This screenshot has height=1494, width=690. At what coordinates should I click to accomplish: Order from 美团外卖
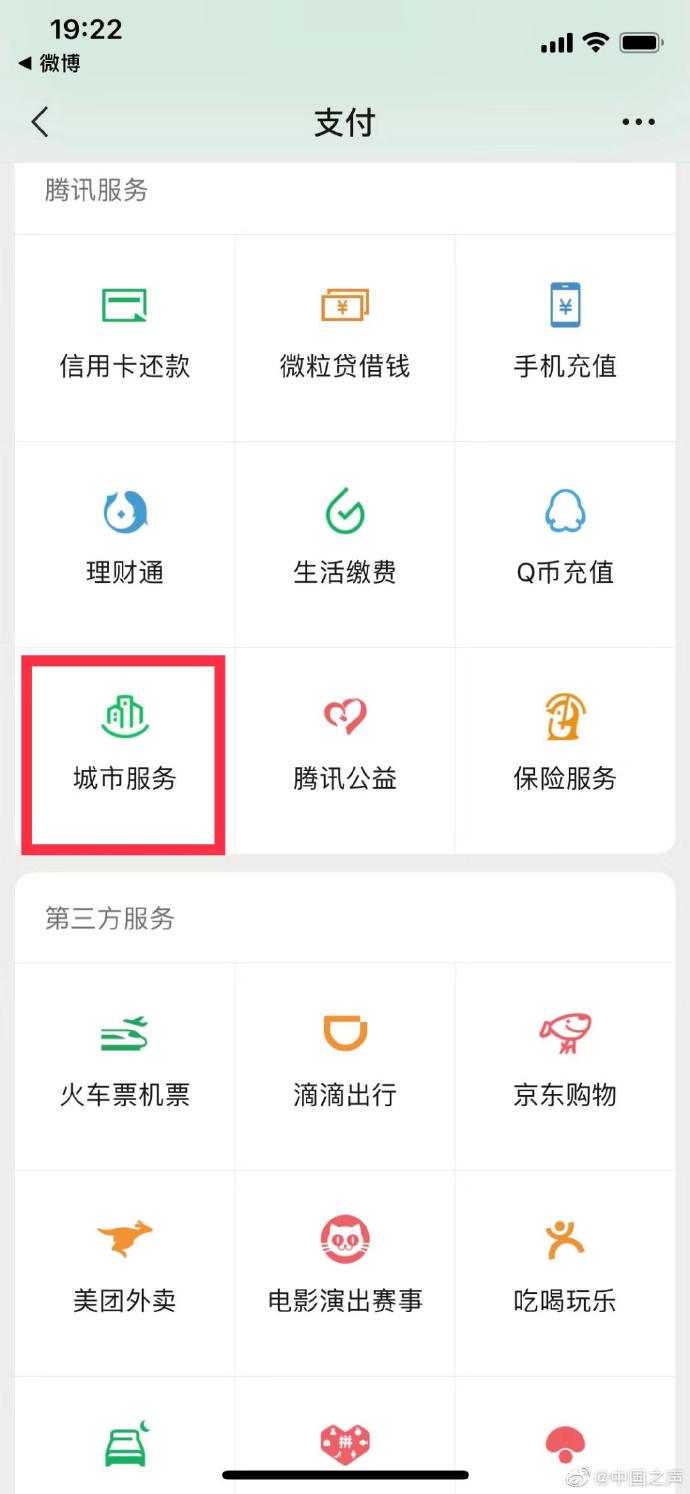coord(125,1270)
